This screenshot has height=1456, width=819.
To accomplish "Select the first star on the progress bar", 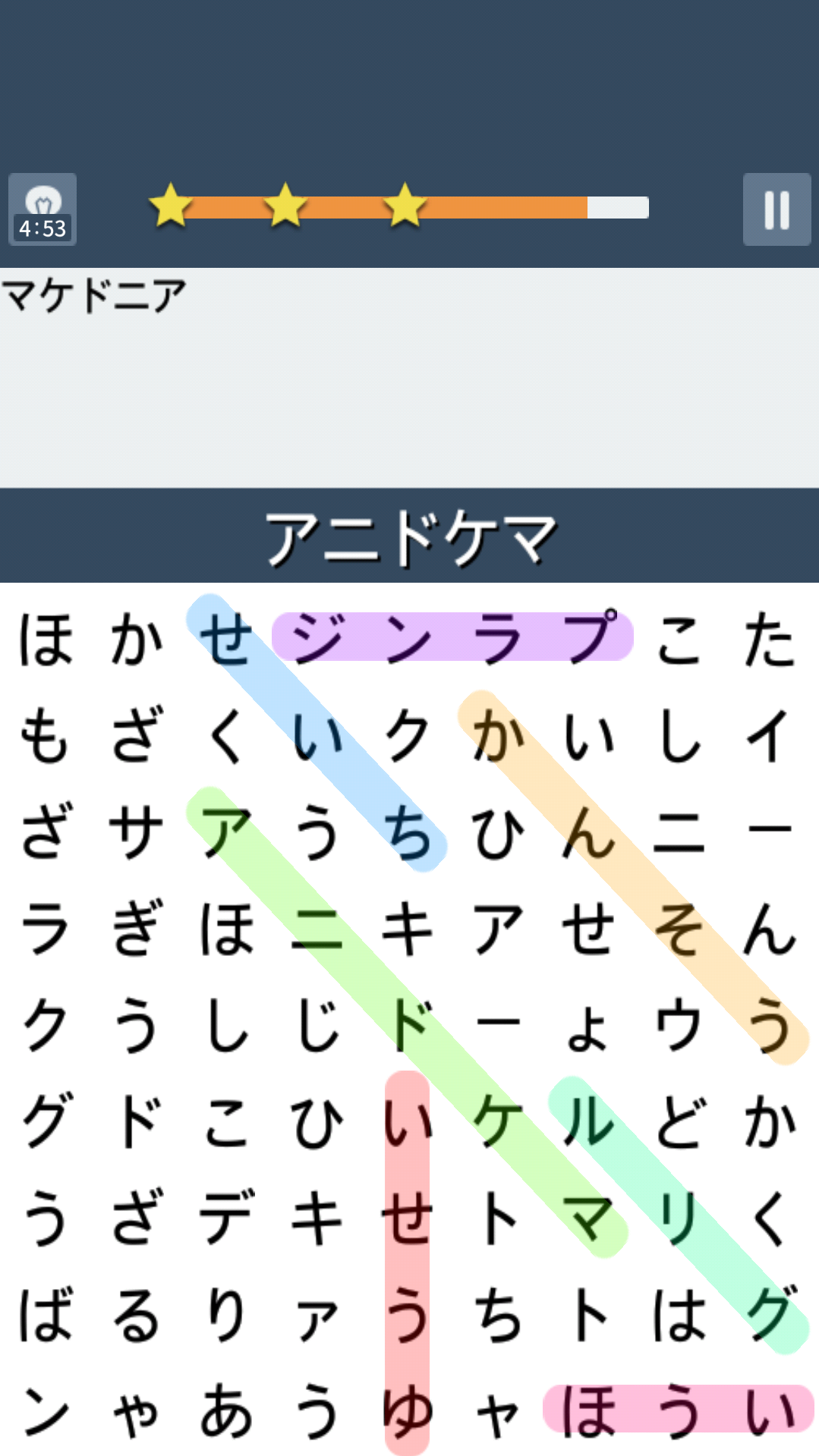I will tap(171, 205).
